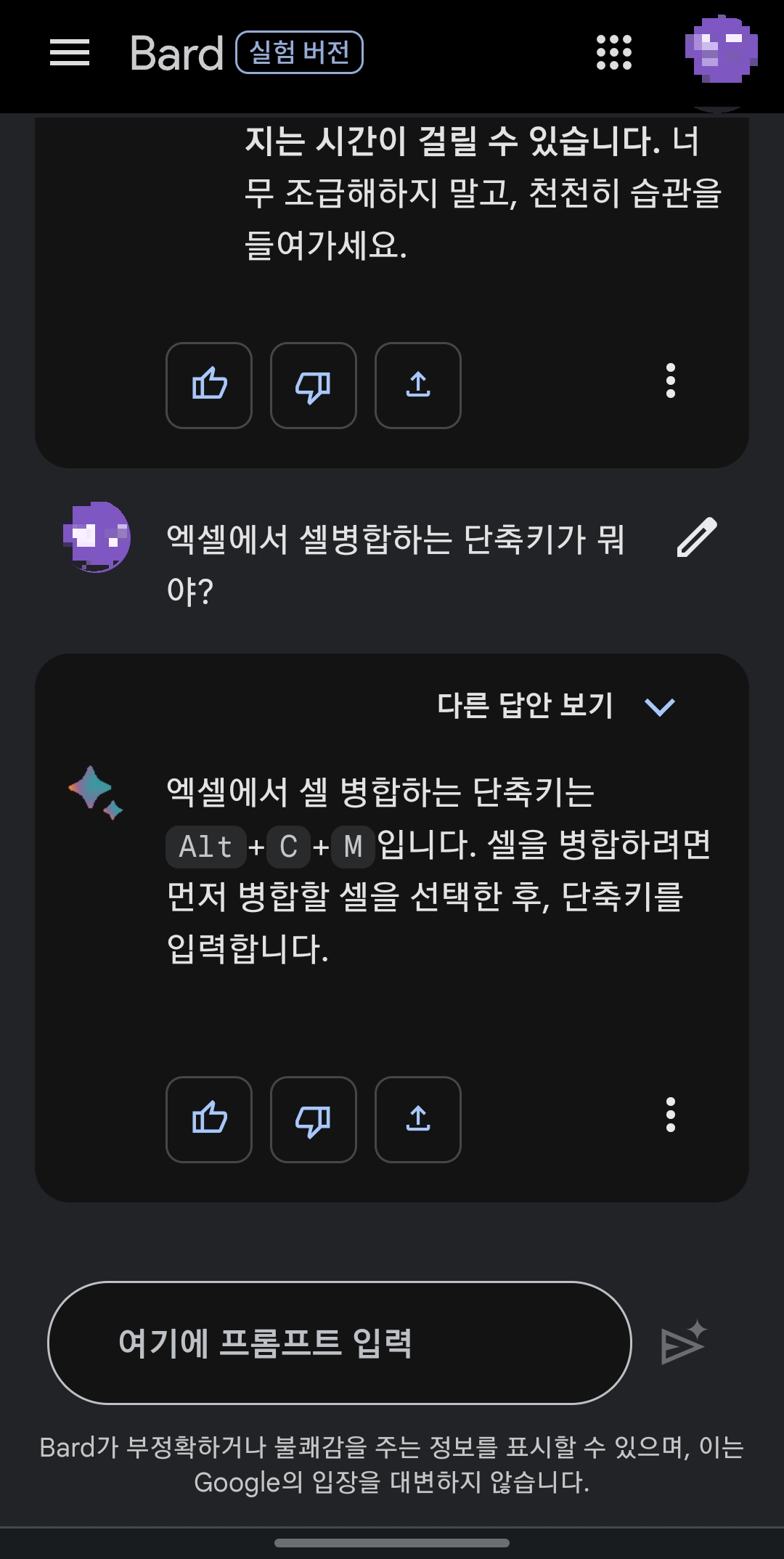Click the '실험 버전' badge next to Bard
The height and width of the screenshot is (1559, 784).
click(301, 53)
